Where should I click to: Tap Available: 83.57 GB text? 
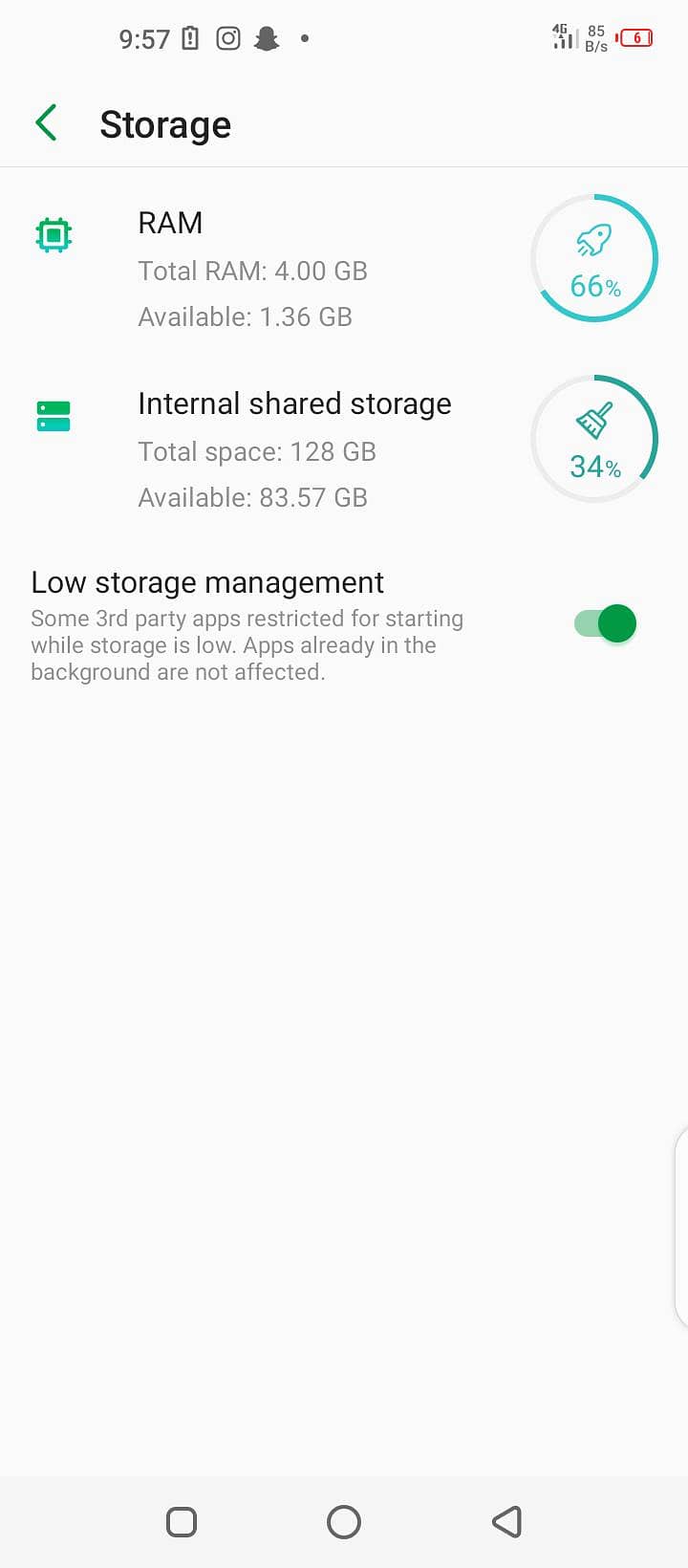[x=252, y=497]
